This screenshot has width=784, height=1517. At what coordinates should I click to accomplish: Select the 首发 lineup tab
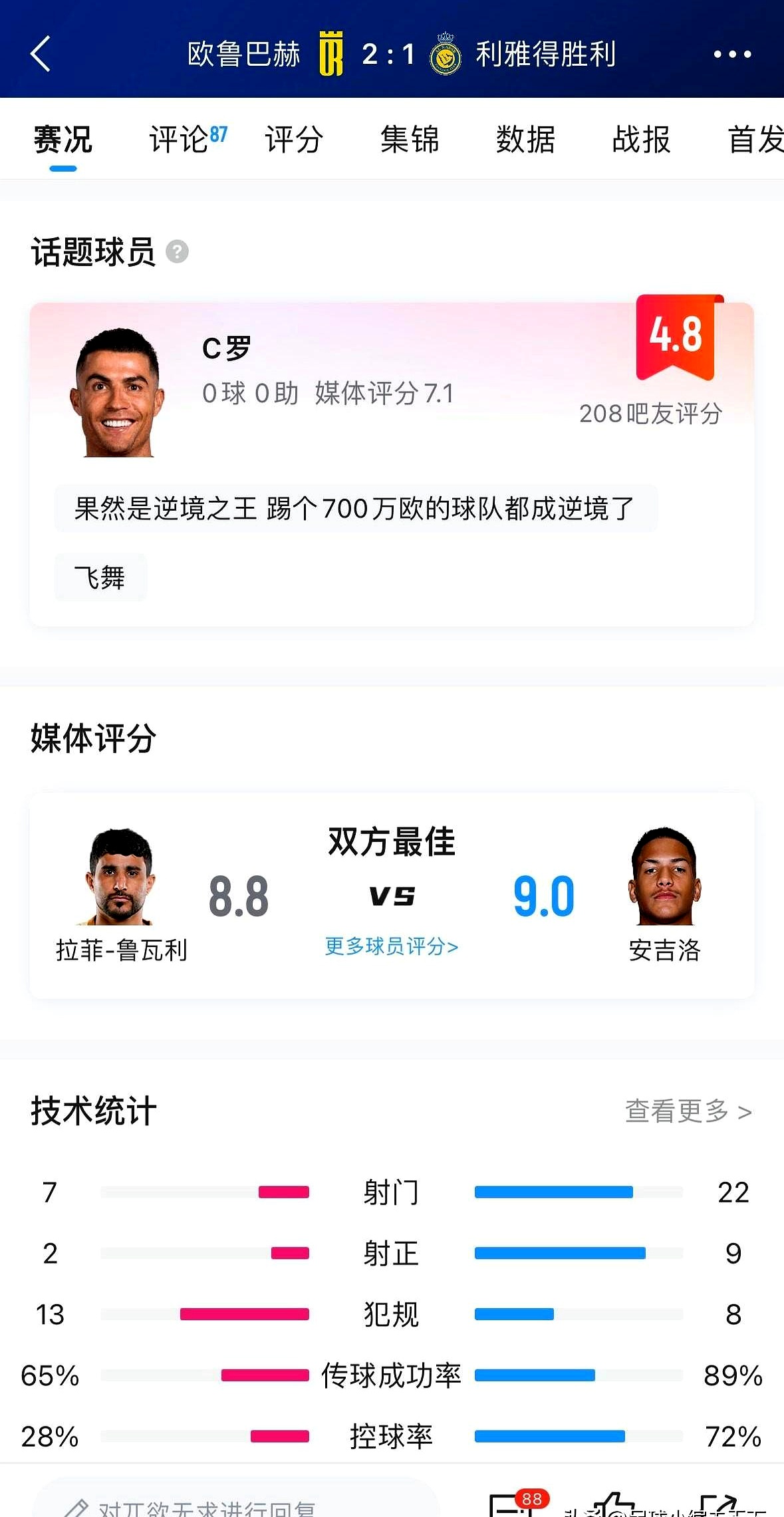(755, 140)
